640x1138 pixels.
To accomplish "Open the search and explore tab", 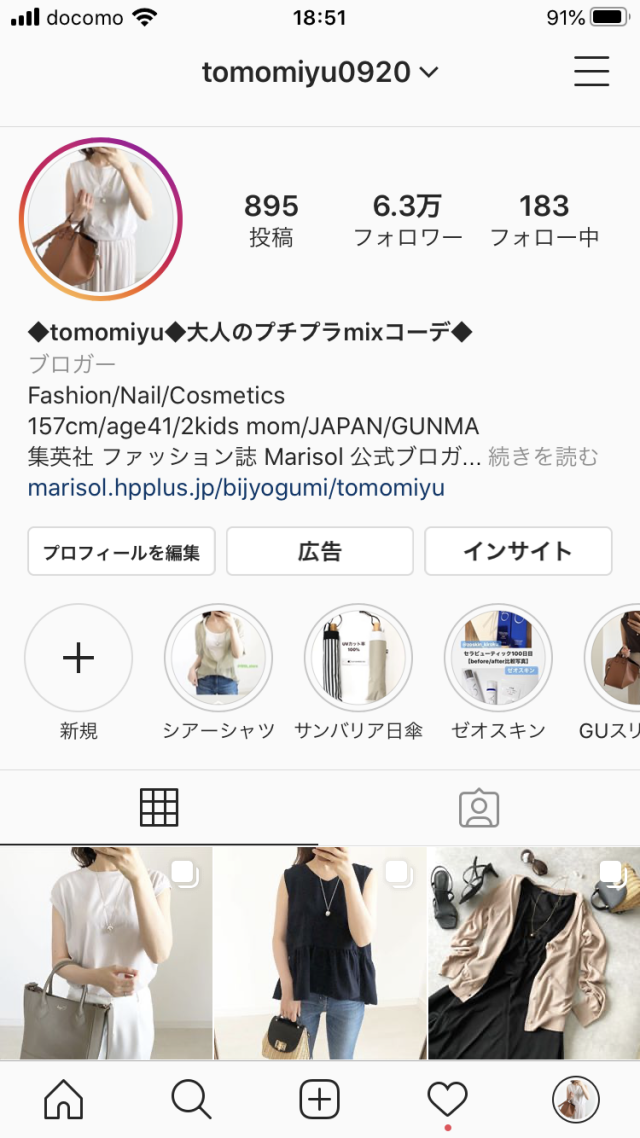I will pyautogui.click(x=191, y=1101).
